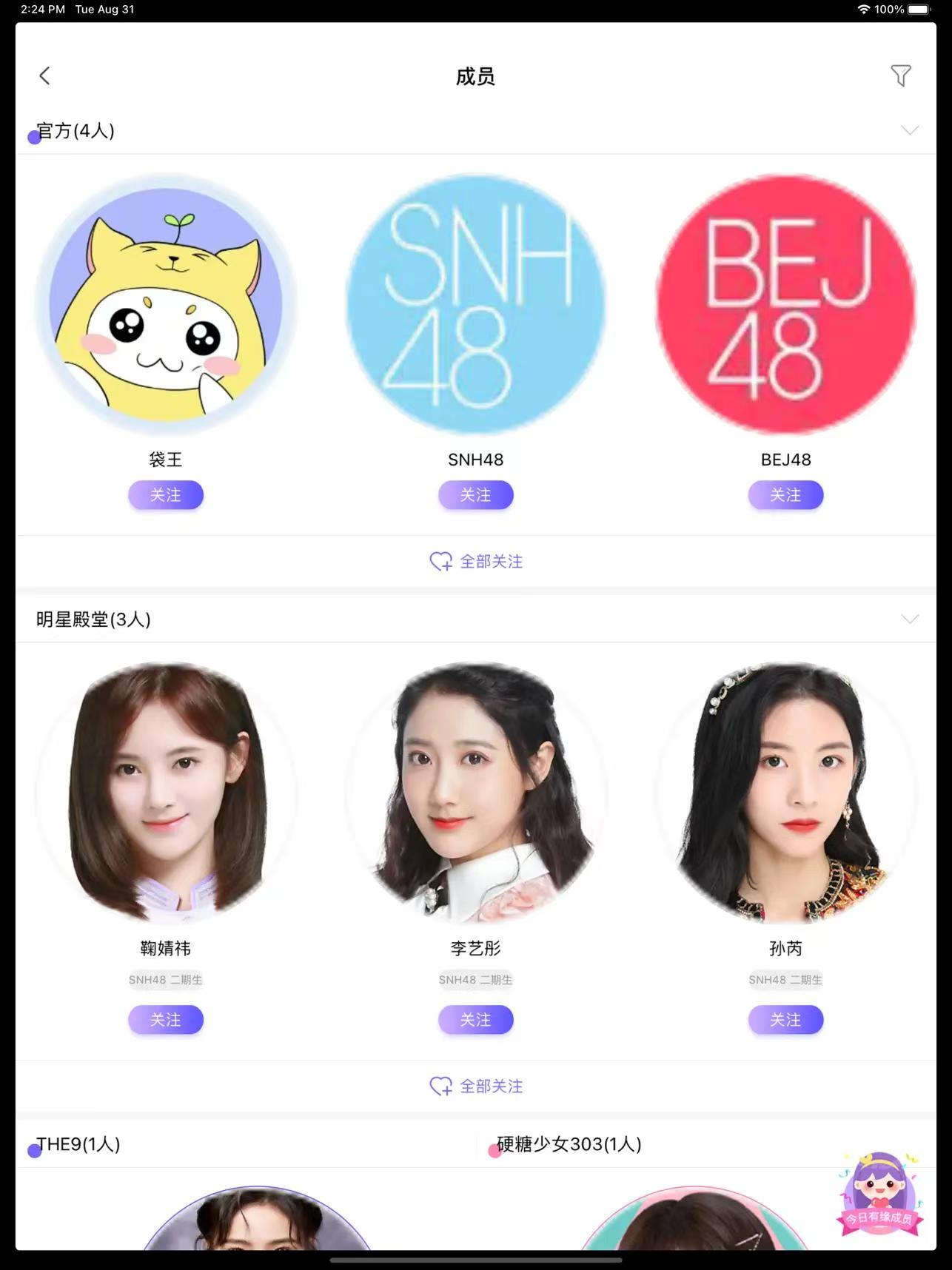Follow 袋王 with the 关注 button

[x=166, y=495]
